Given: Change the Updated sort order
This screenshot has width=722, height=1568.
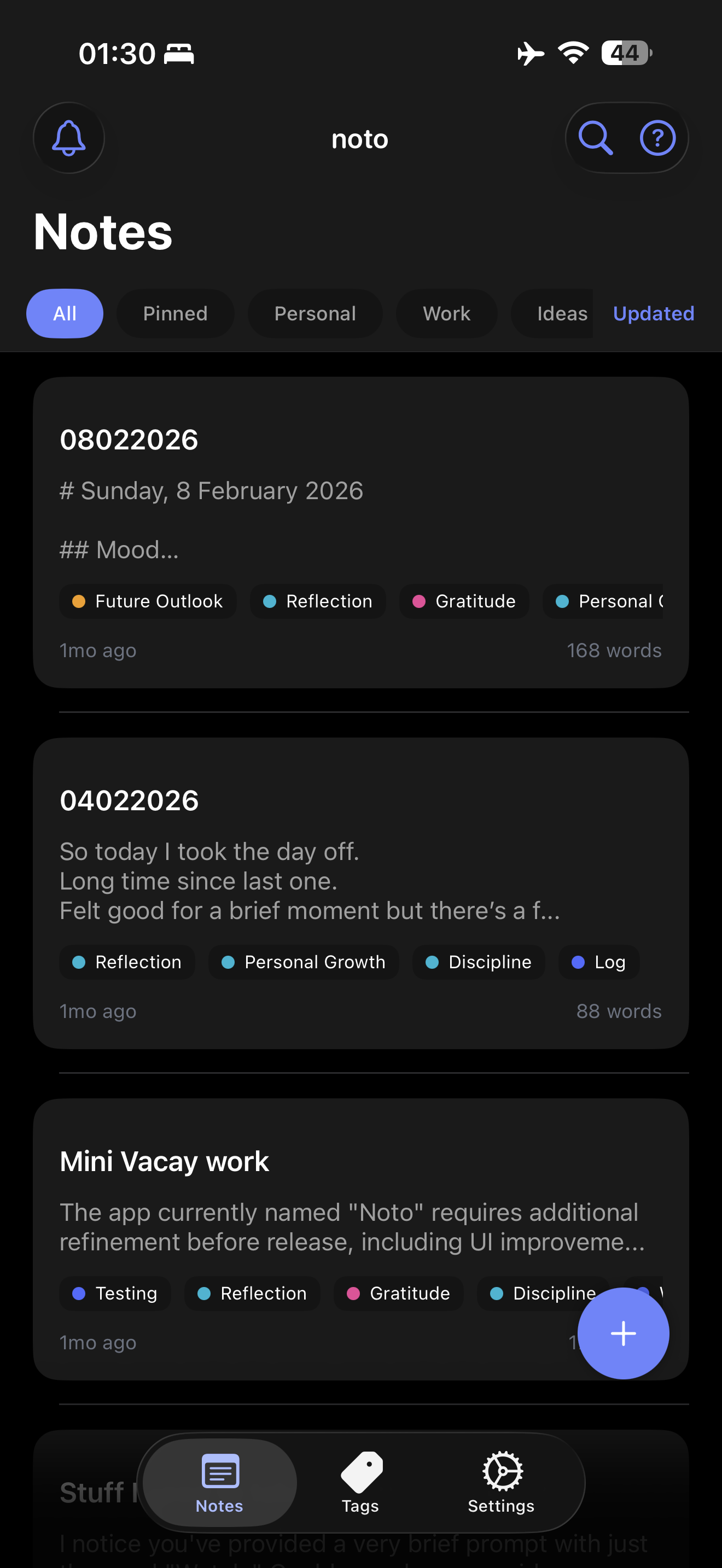Looking at the screenshot, I should tap(653, 313).
